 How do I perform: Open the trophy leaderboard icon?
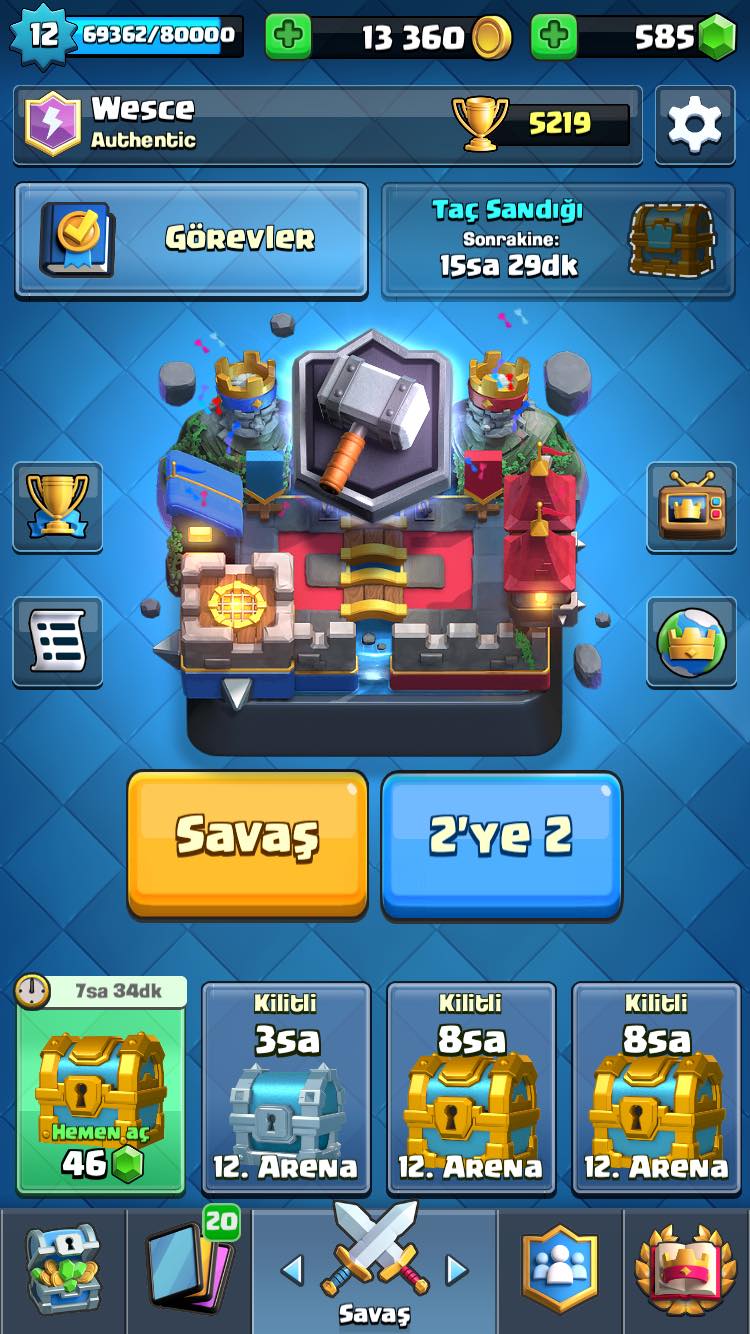57,506
